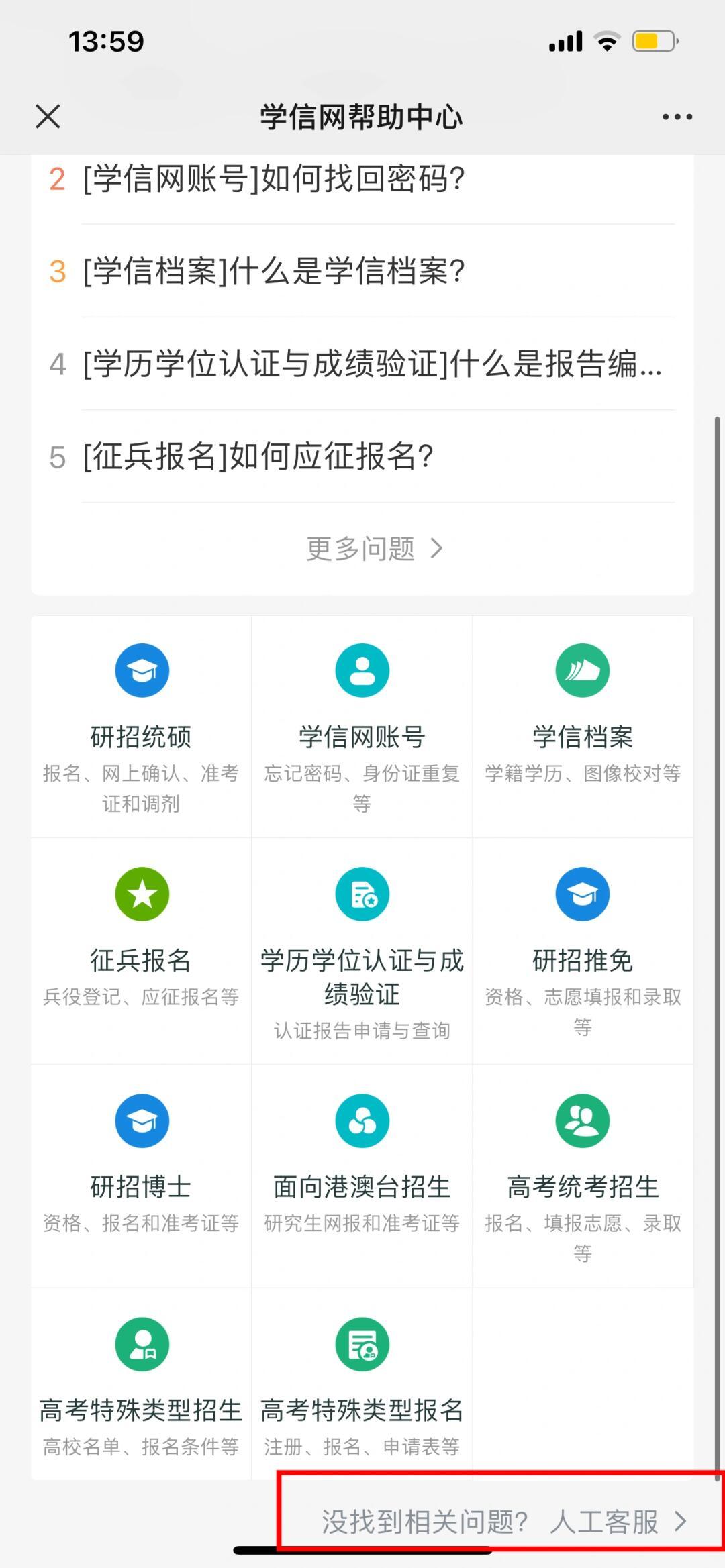This screenshot has width=725, height=1568.
Task: Tap the battery indicator in status bar
Action: point(653,41)
